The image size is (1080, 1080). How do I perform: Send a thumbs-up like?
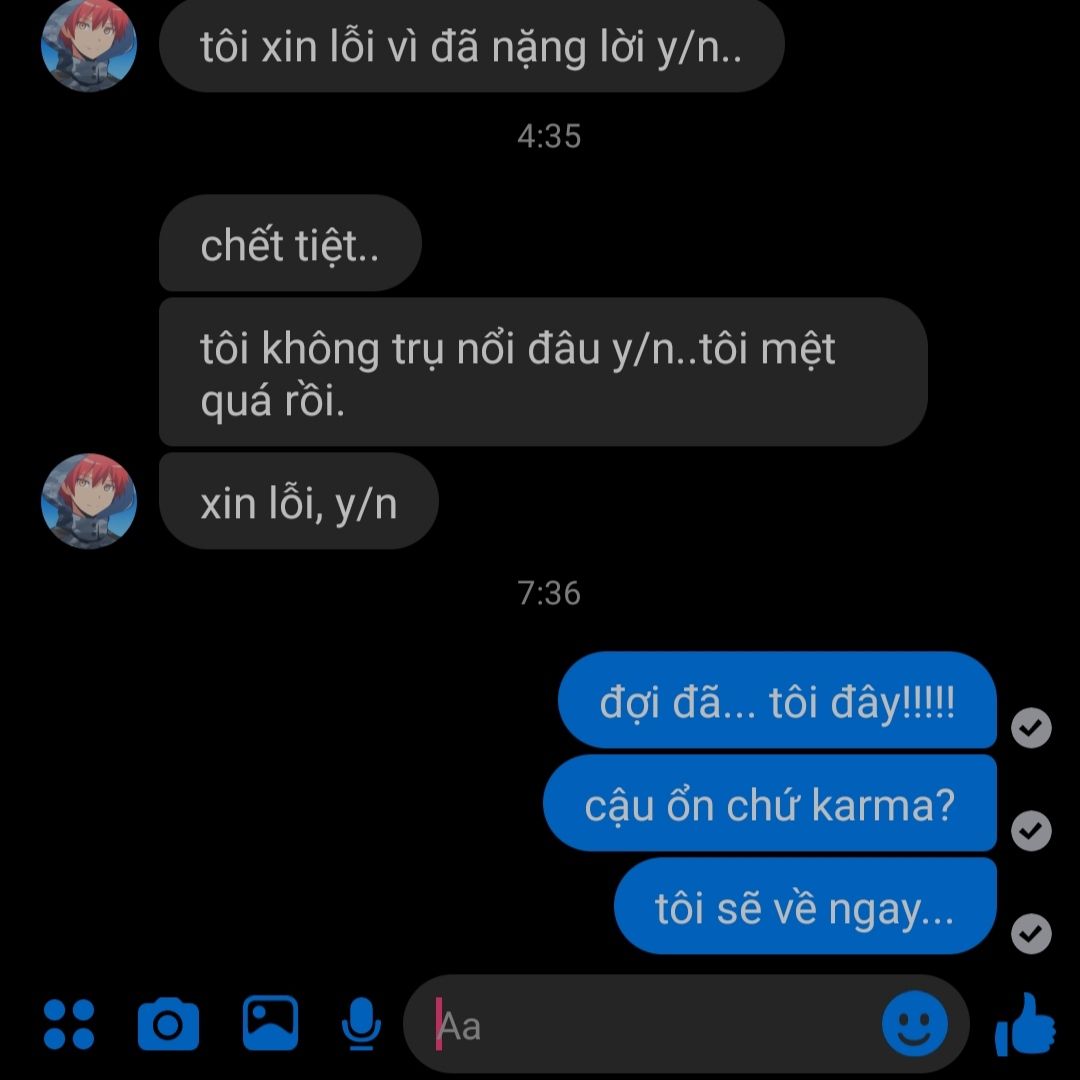(1026, 1024)
